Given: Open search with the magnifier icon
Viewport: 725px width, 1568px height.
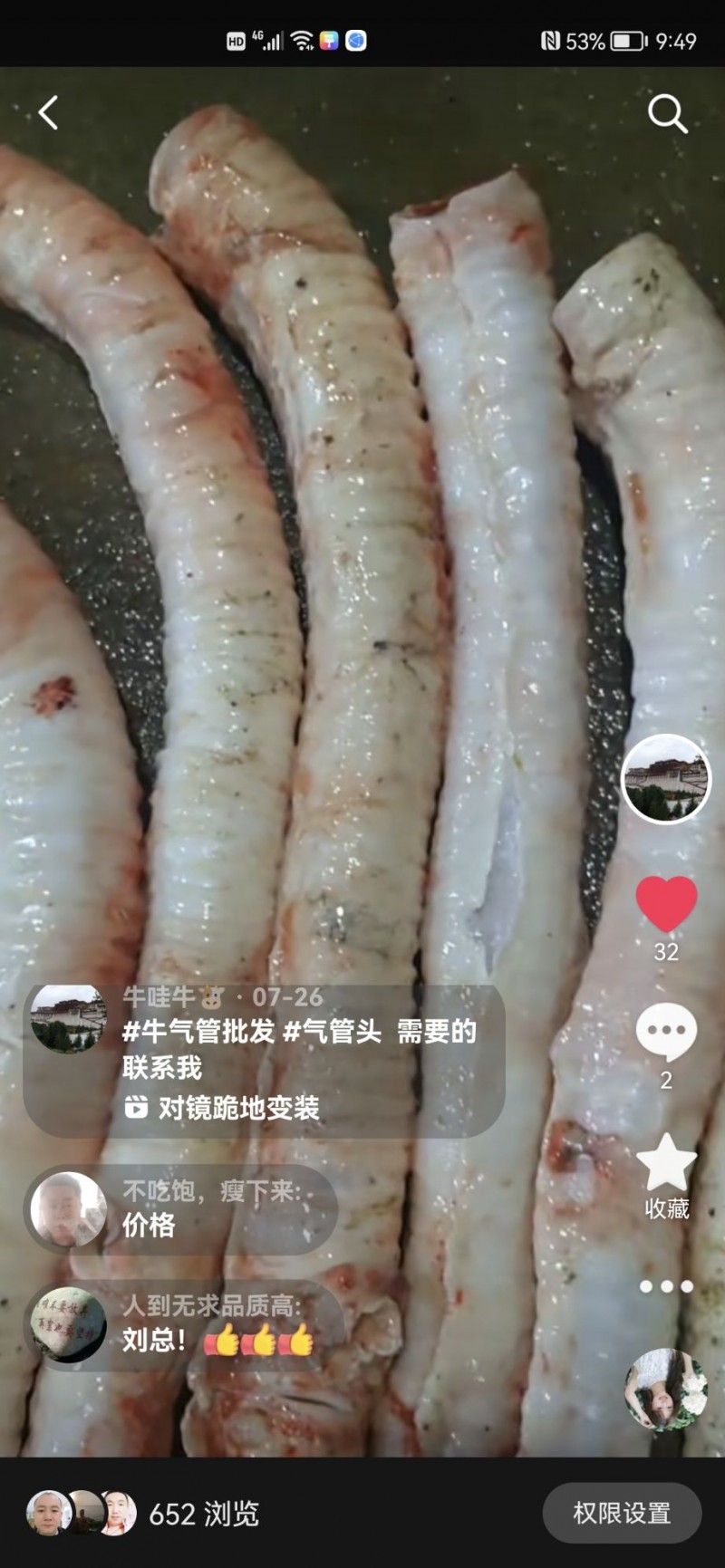Looking at the screenshot, I should 667,114.
